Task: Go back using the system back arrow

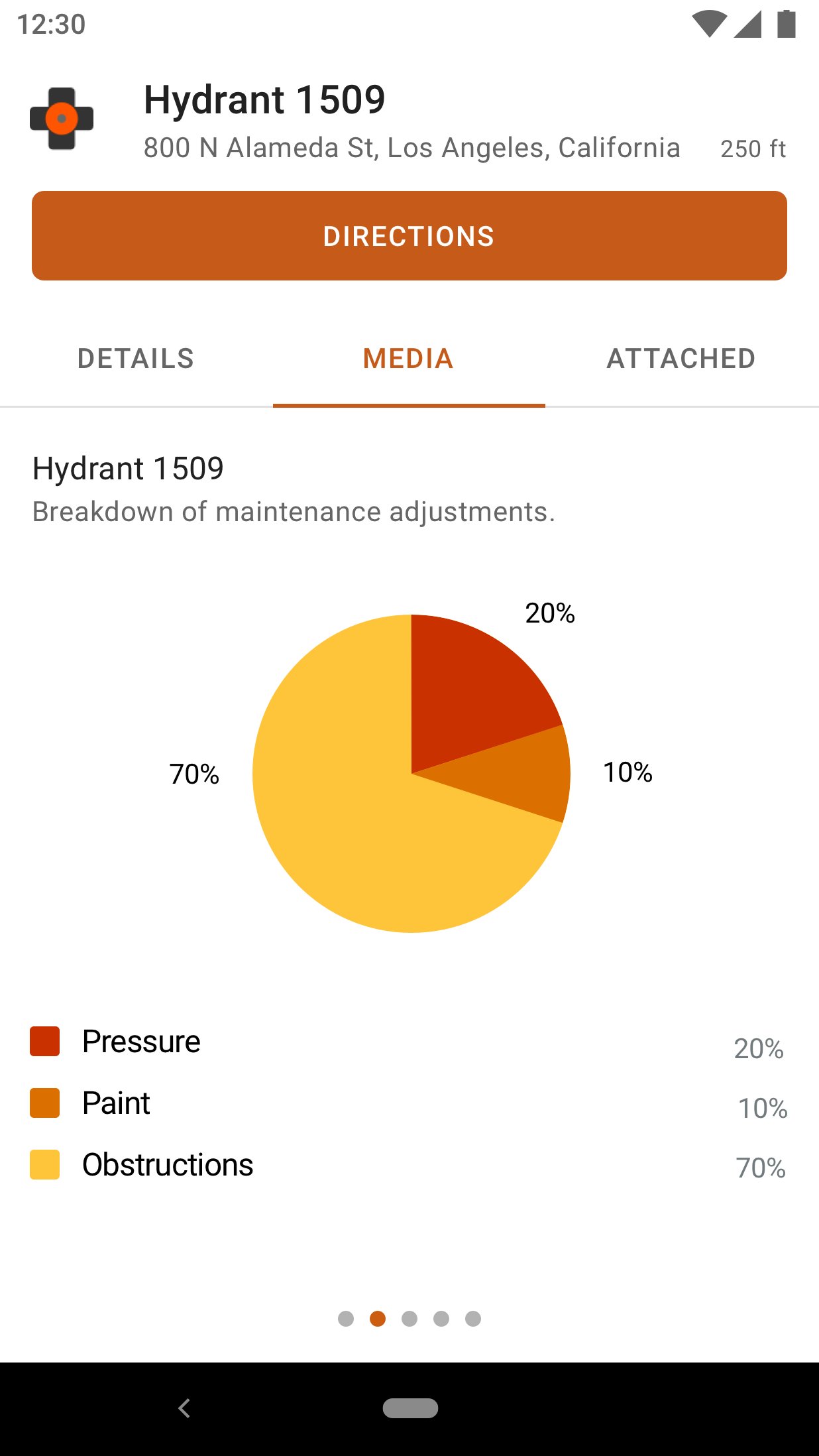Action: point(185,1408)
